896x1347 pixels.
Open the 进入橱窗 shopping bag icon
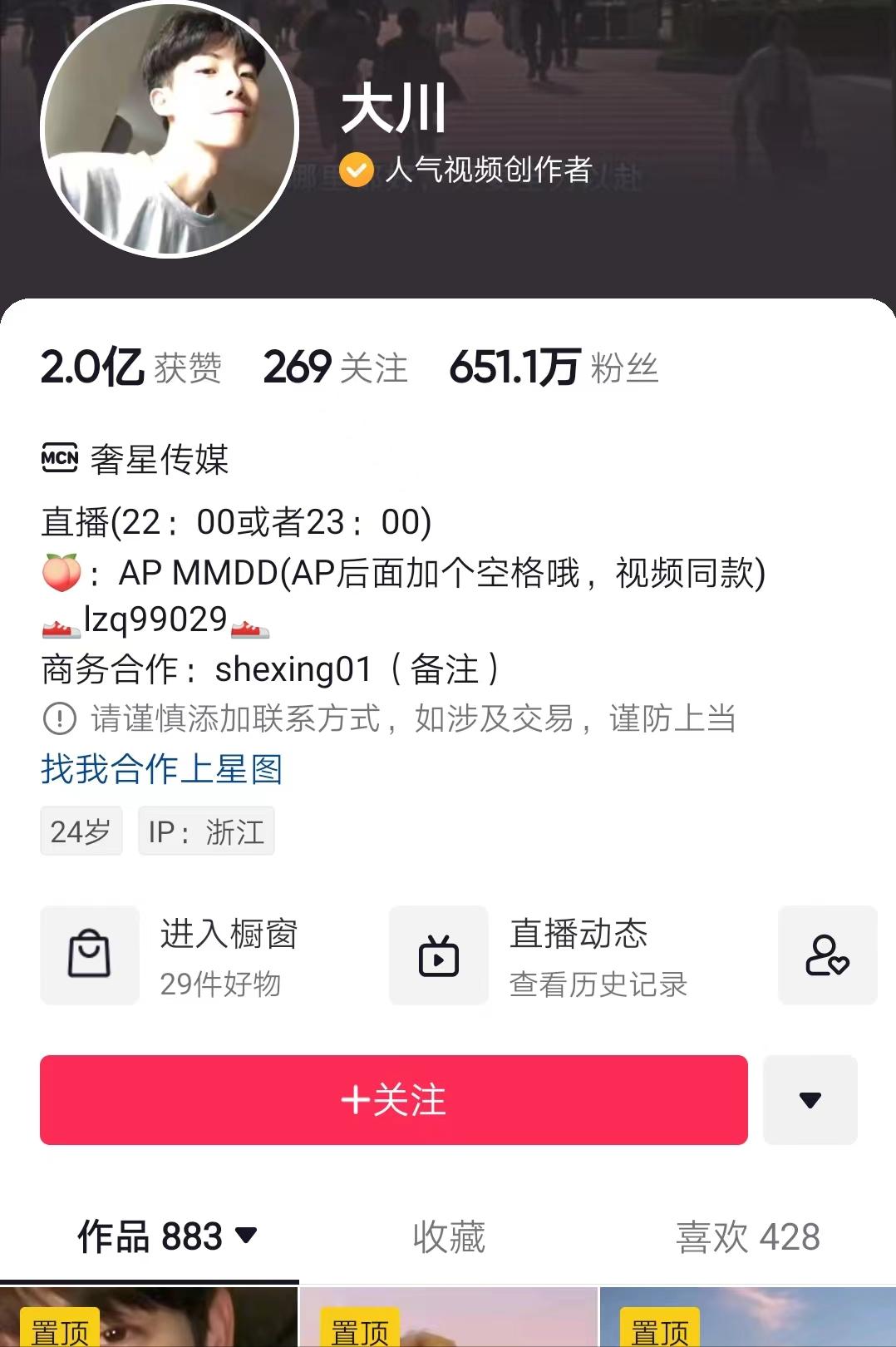[x=89, y=955]
